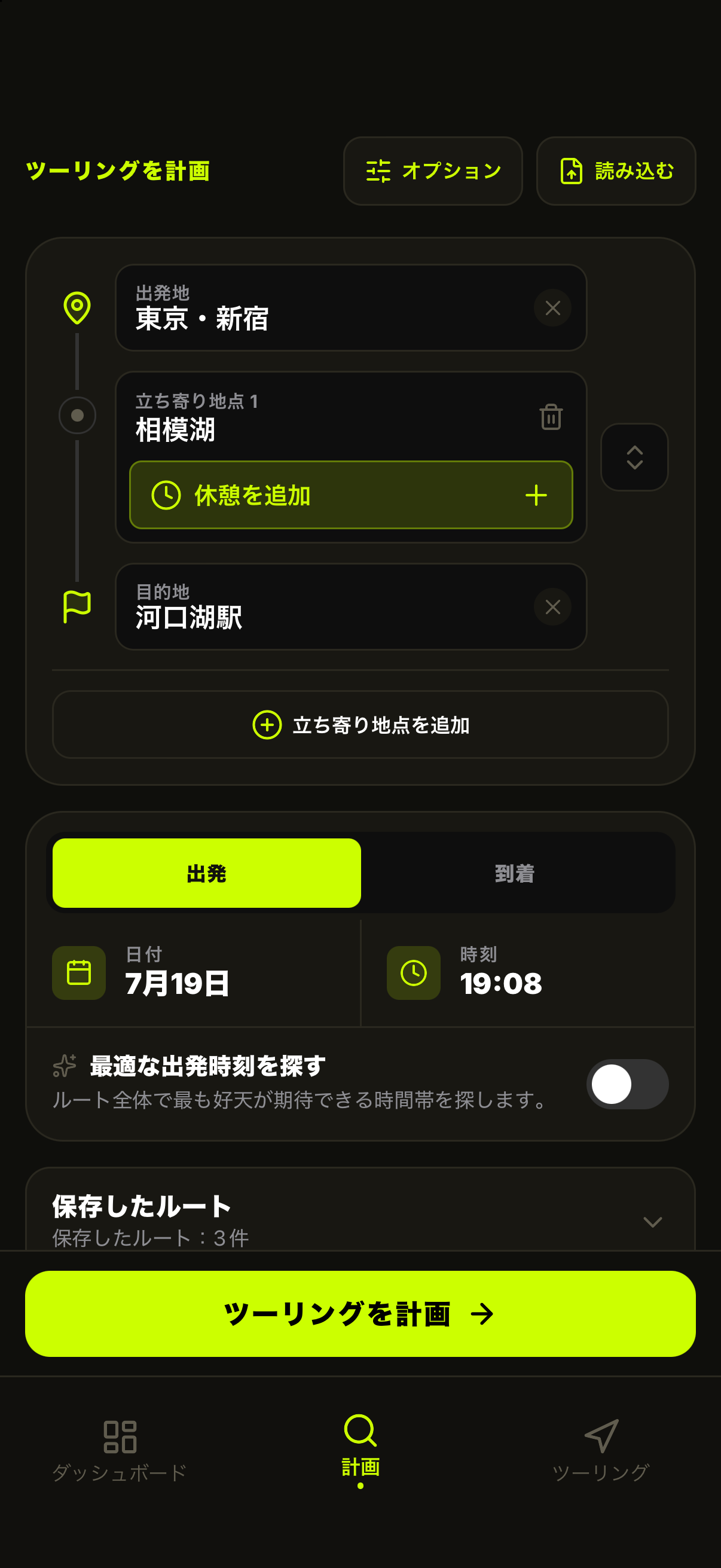Open the 時刻 time picker showing 19:08
The height and width of the screenshot is (1568, 721).
click(528, 973)
